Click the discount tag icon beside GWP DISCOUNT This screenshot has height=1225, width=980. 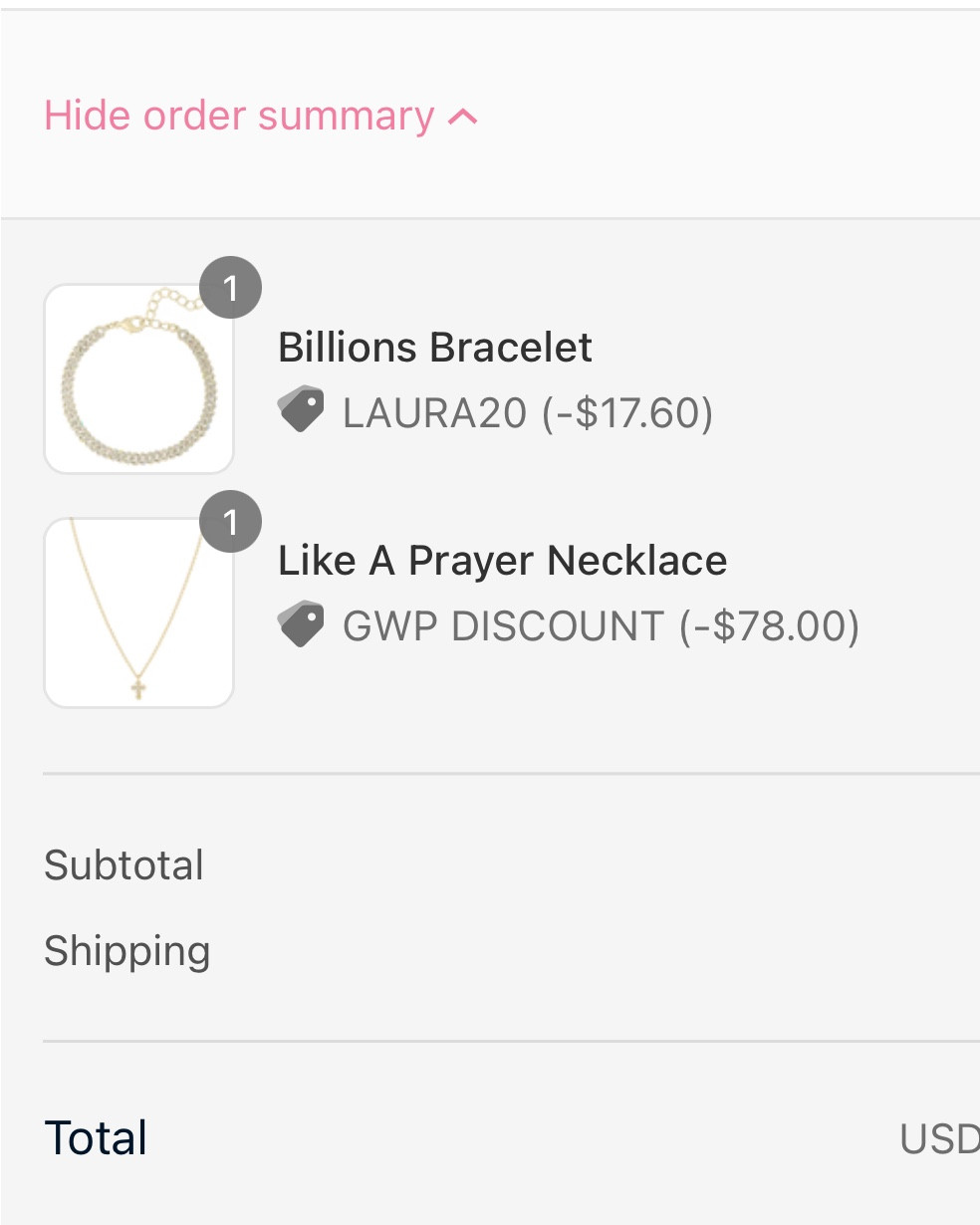click(x=299, y=625)
